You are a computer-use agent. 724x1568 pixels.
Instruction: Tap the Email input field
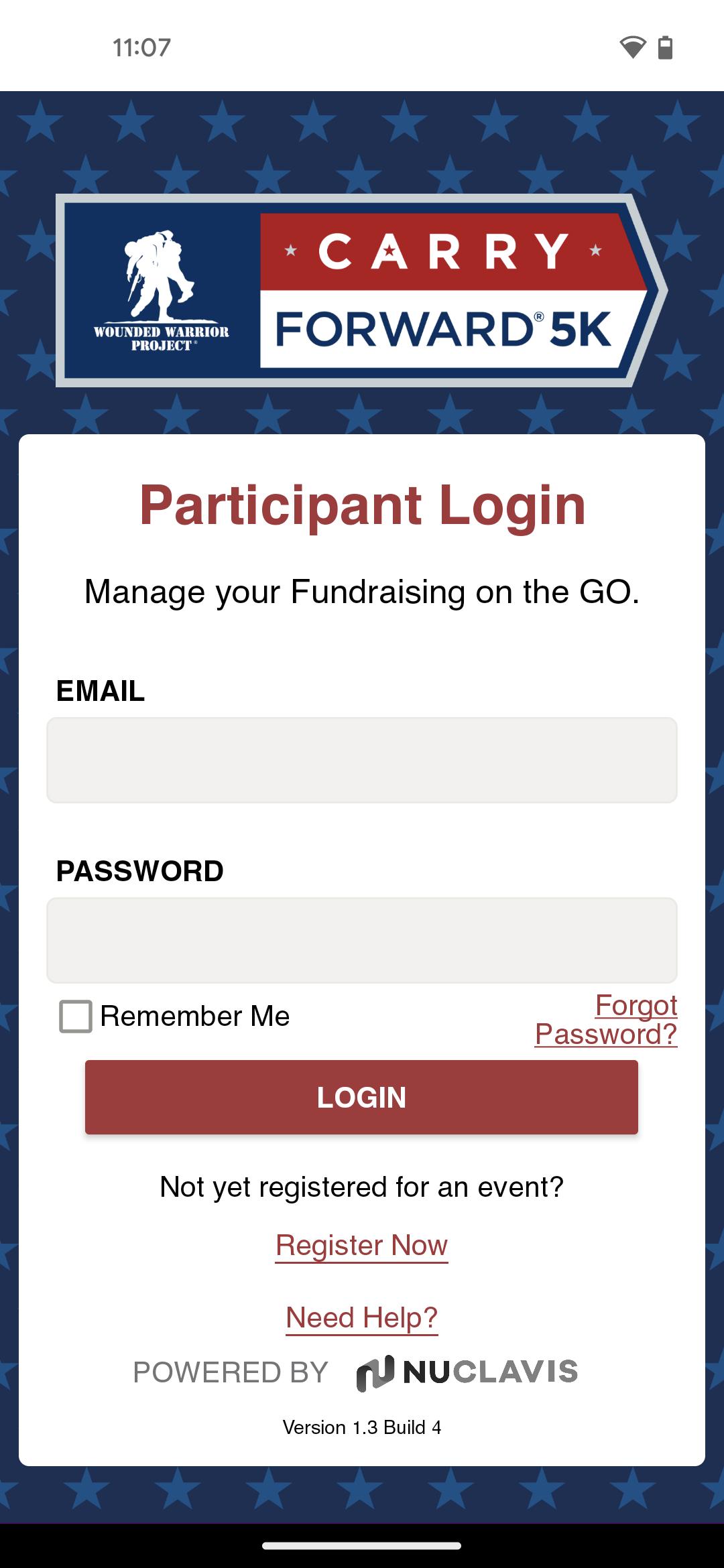pyautogui.click(x=362, y=760)
